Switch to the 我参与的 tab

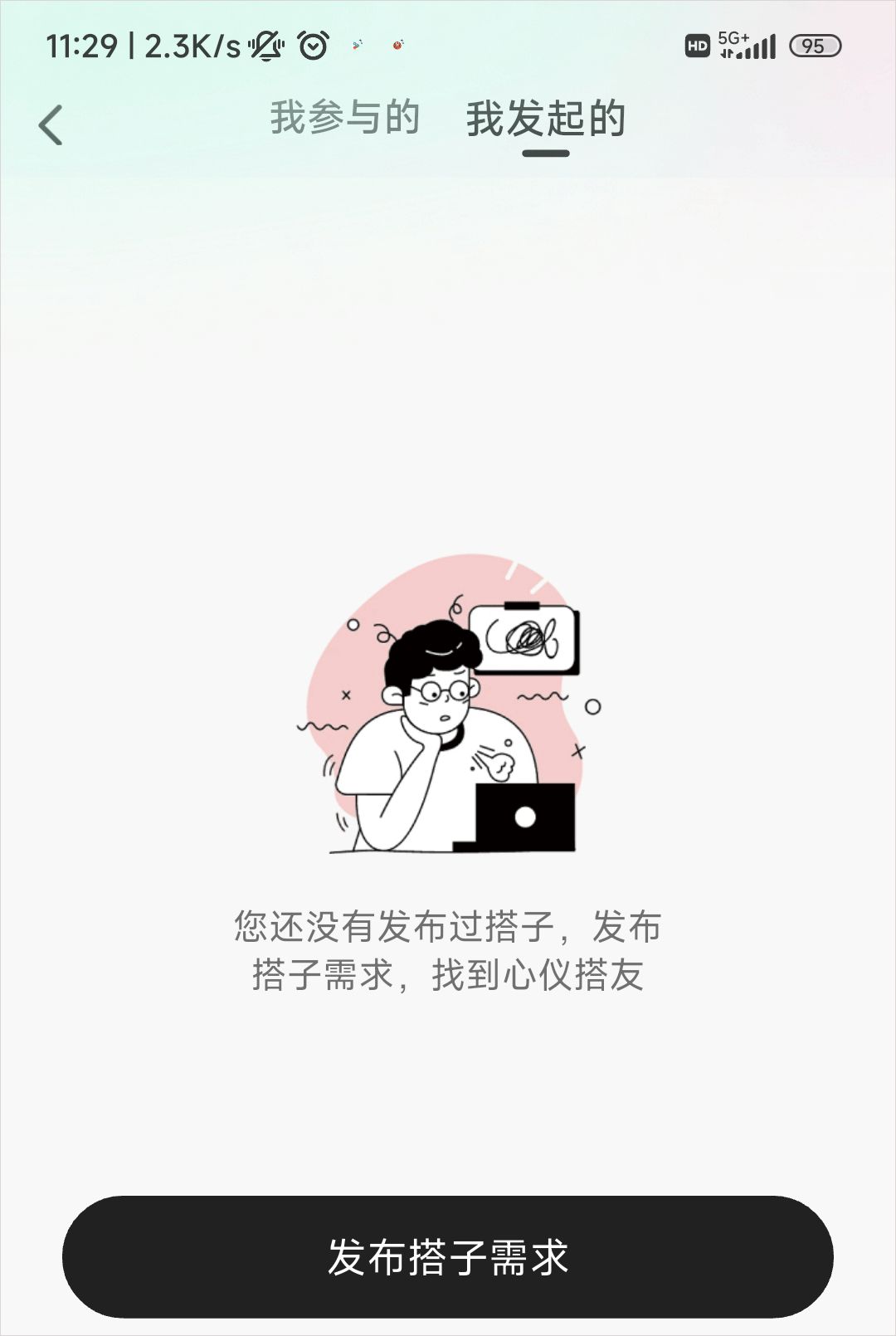[343, 119]
